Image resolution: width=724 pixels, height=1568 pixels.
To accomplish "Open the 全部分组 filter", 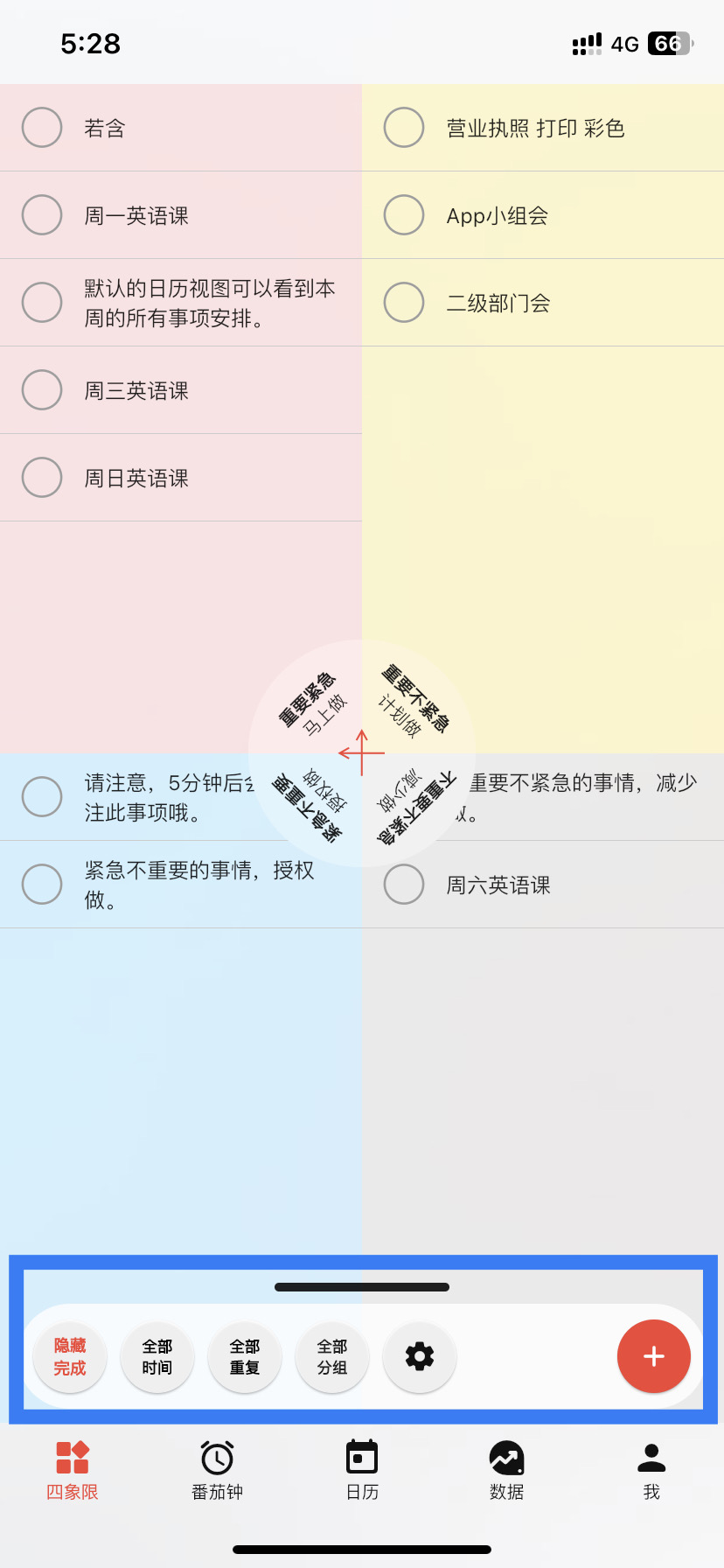I will tap(332, 1356).
